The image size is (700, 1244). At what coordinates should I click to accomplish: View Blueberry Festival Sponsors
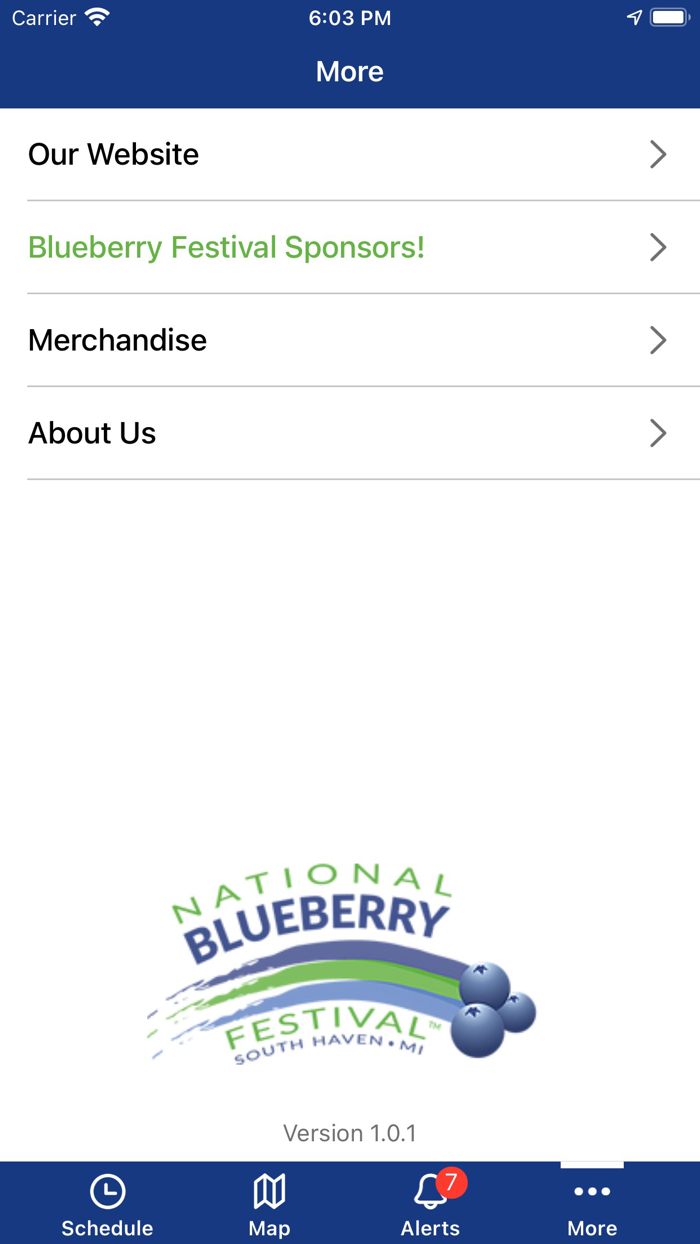tap(350, 247)
